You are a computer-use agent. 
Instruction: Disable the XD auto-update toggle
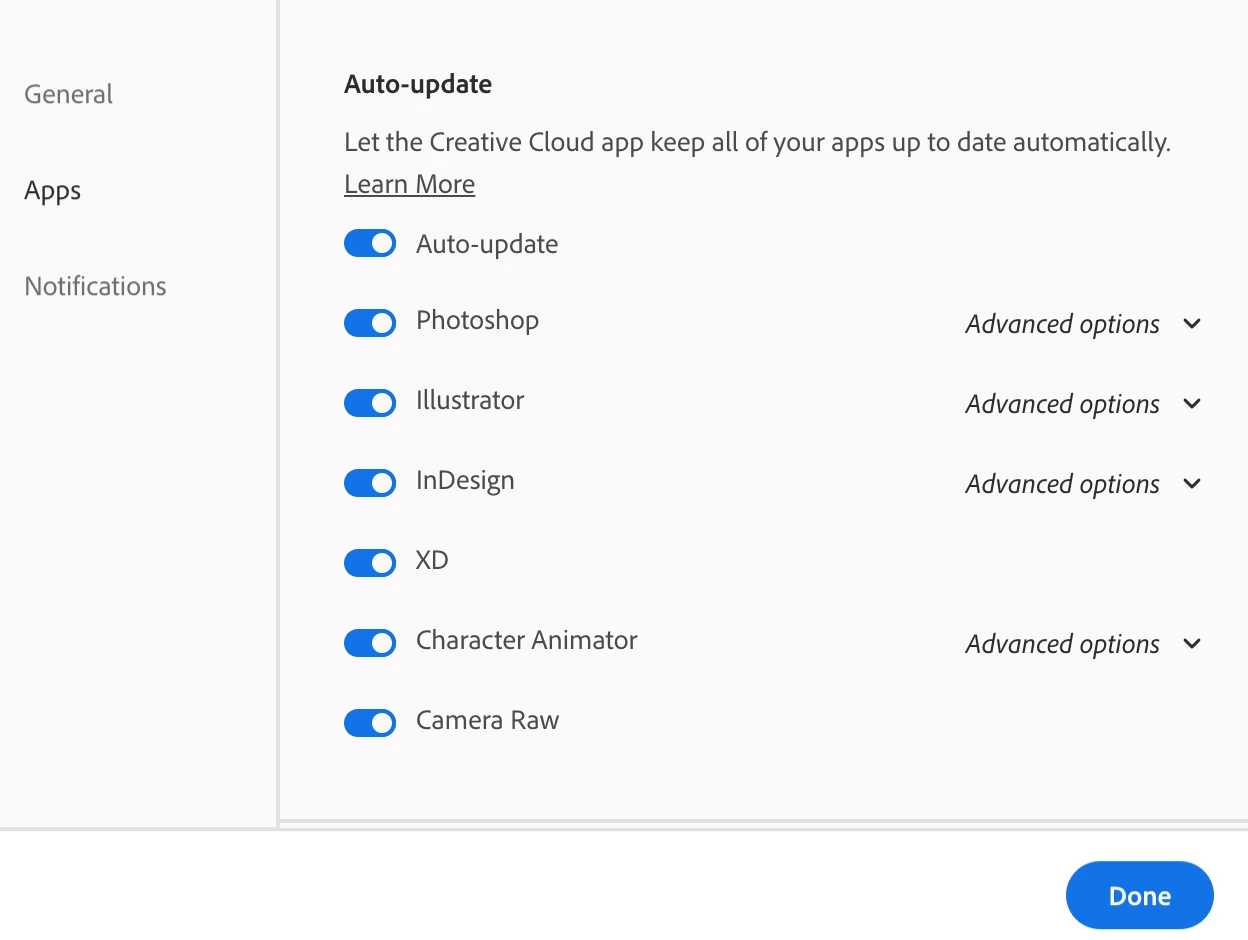370,563
